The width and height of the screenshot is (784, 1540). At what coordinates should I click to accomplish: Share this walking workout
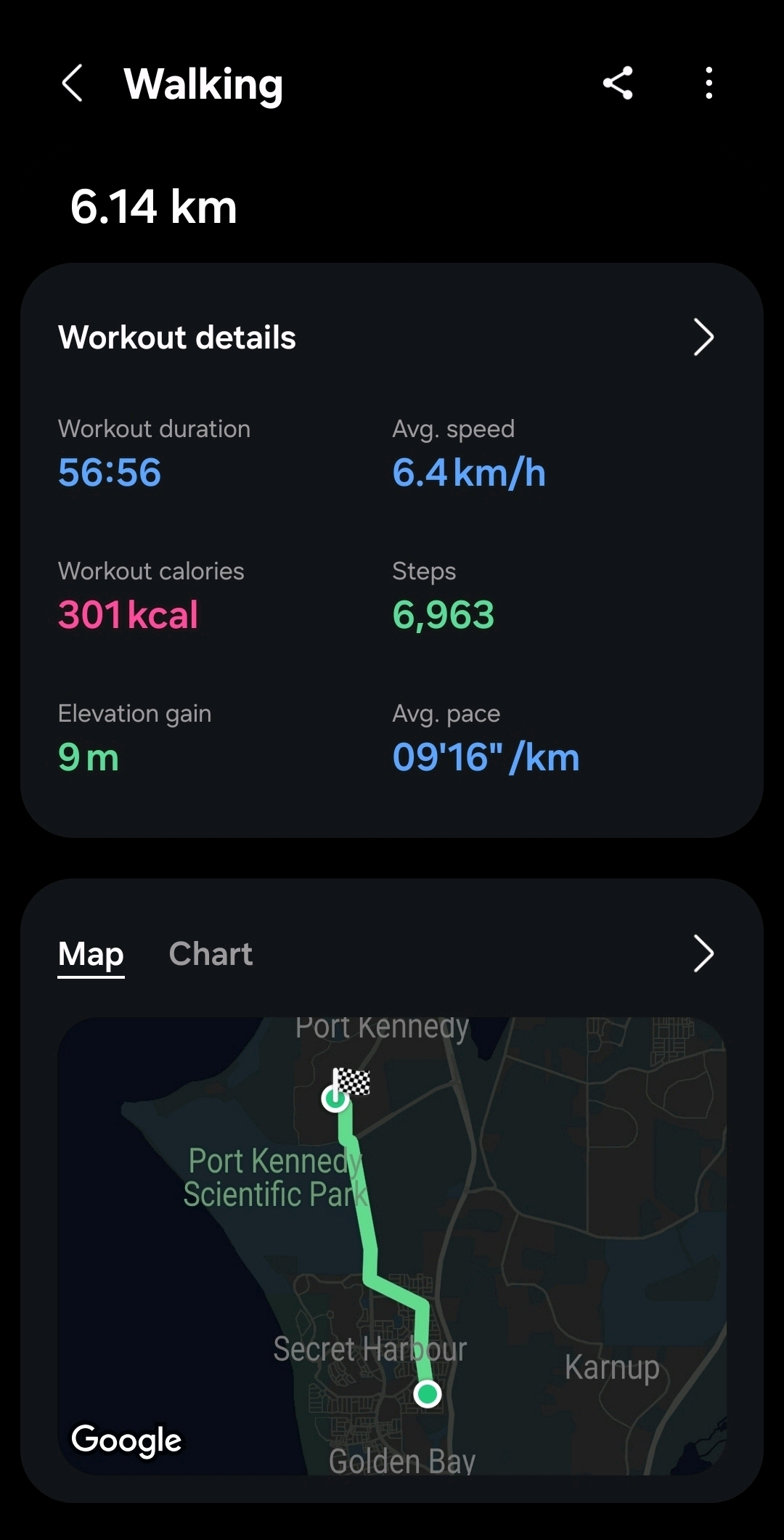618,83
